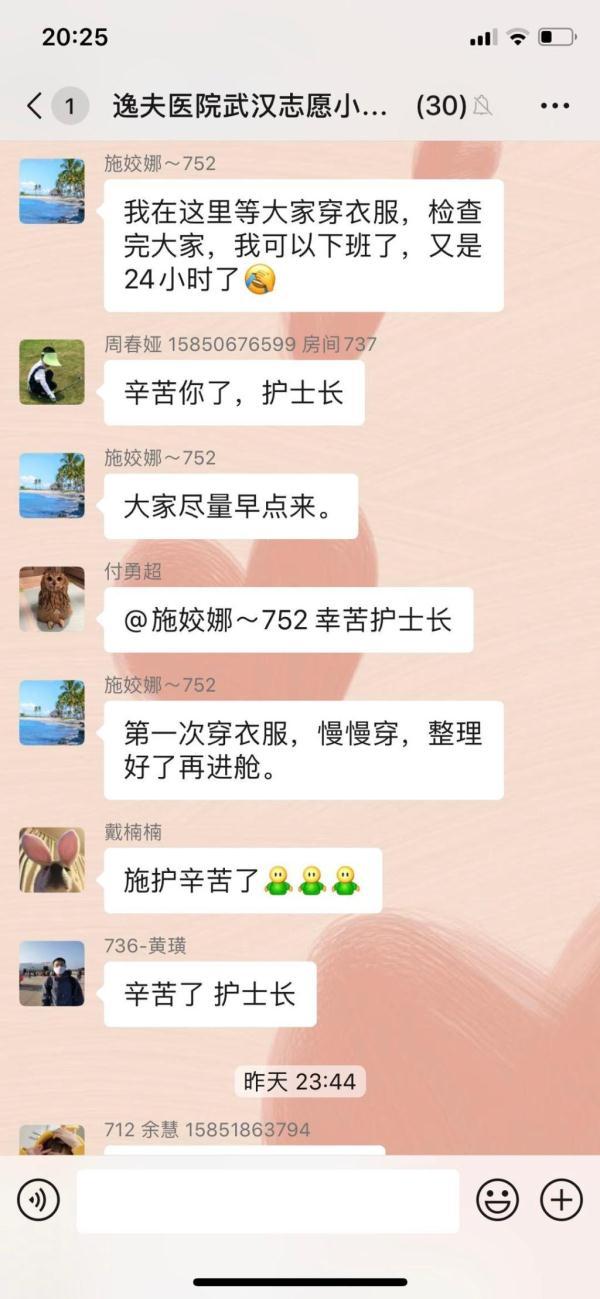Open the emoji sticker panel
This screenshot has height=1299, width=600.
pyautogui.click(x=497, y=1199)
